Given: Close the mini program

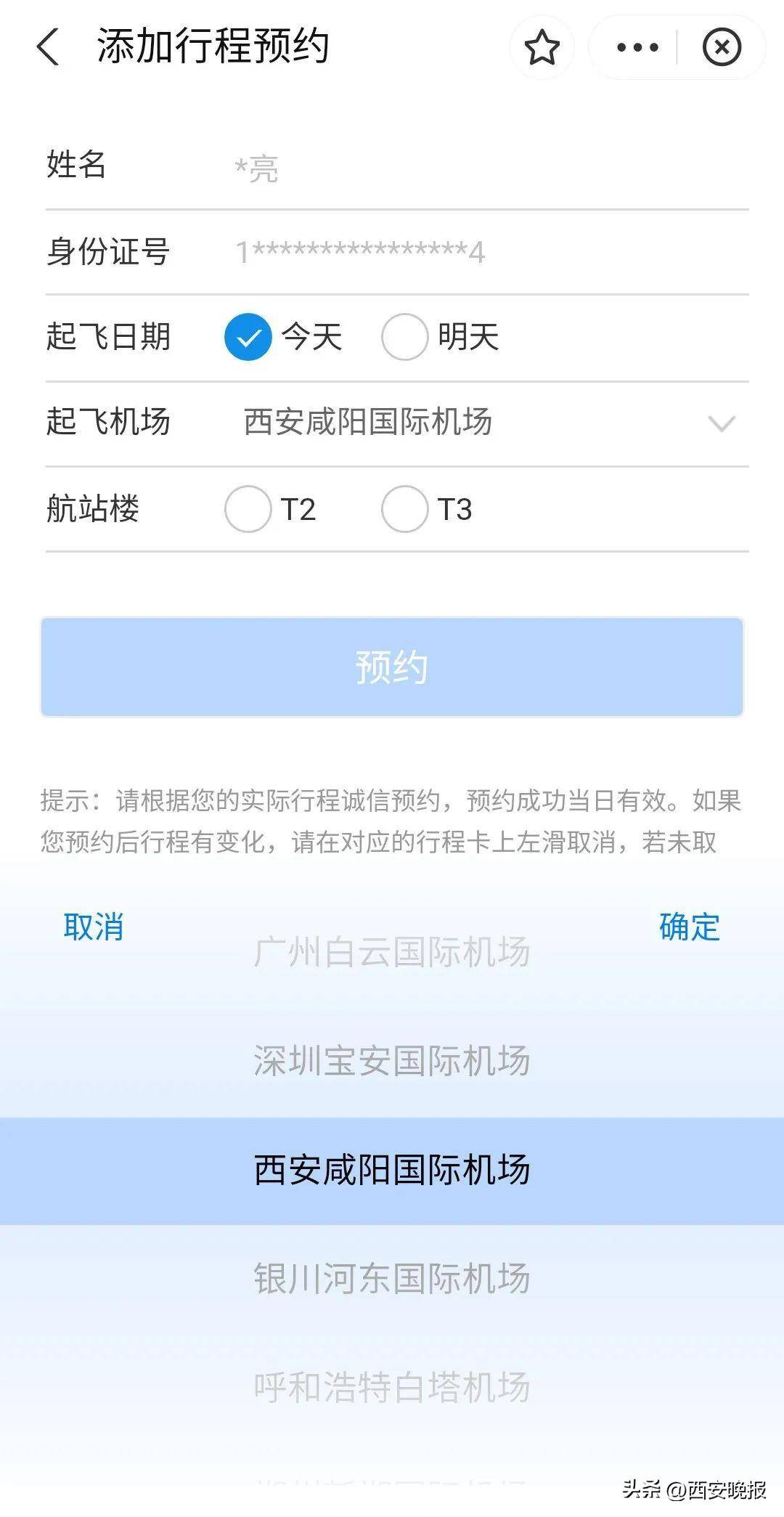Looking at the screenshot, I should (721, 48).
